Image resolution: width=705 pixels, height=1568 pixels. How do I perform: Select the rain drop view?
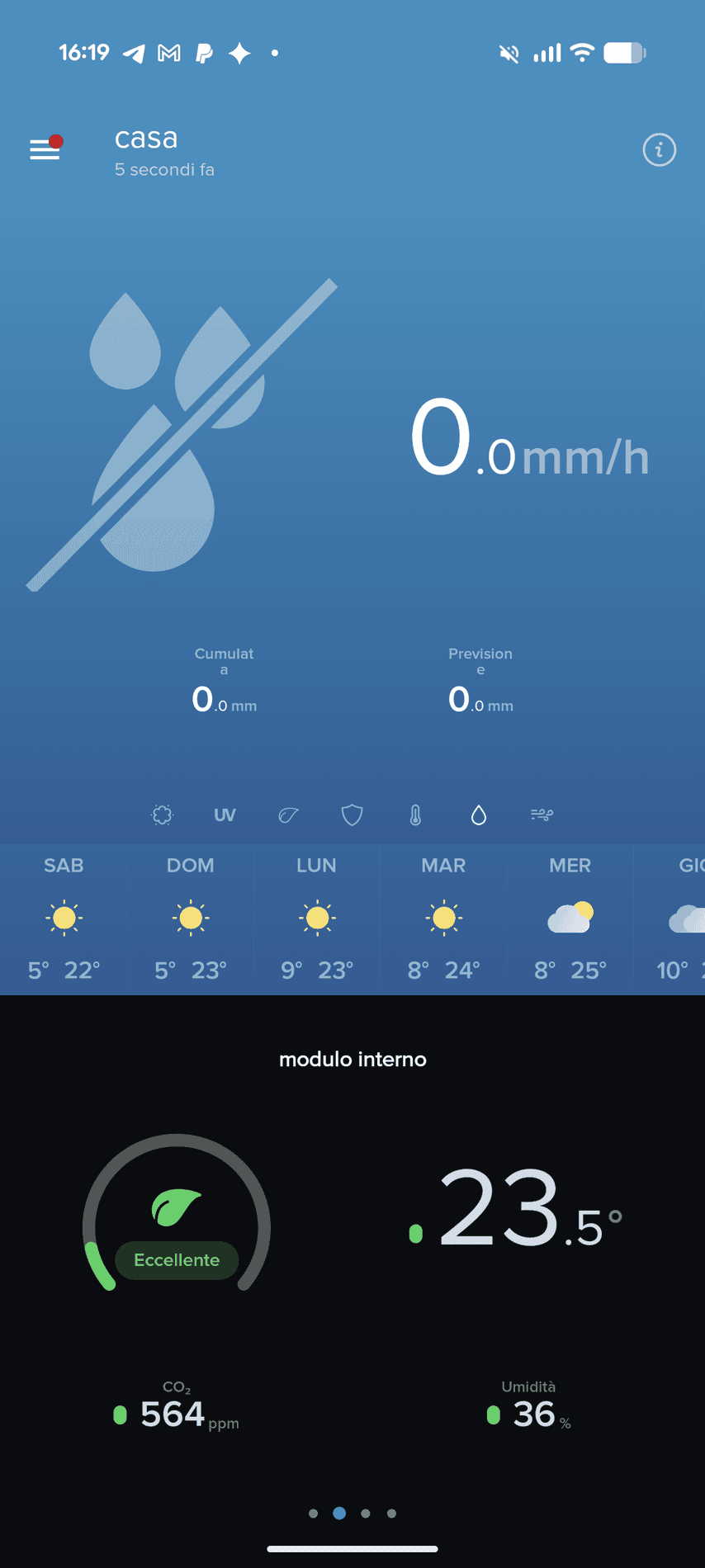[479, 815]
